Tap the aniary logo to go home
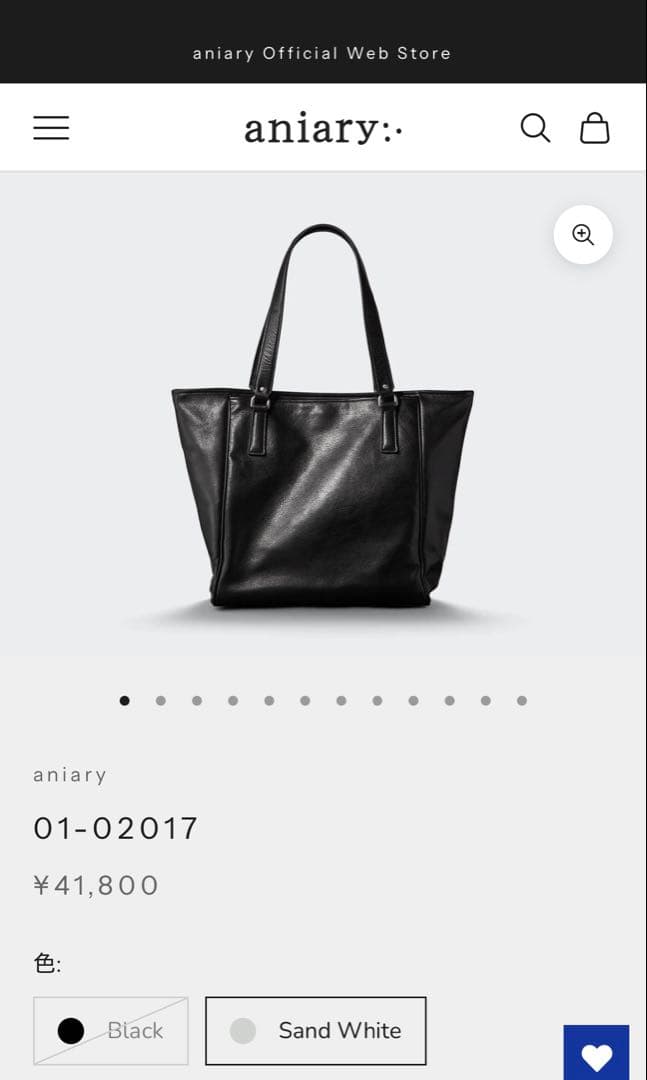The width and height of the screenshot is (647, 1080). pos(323,128)
